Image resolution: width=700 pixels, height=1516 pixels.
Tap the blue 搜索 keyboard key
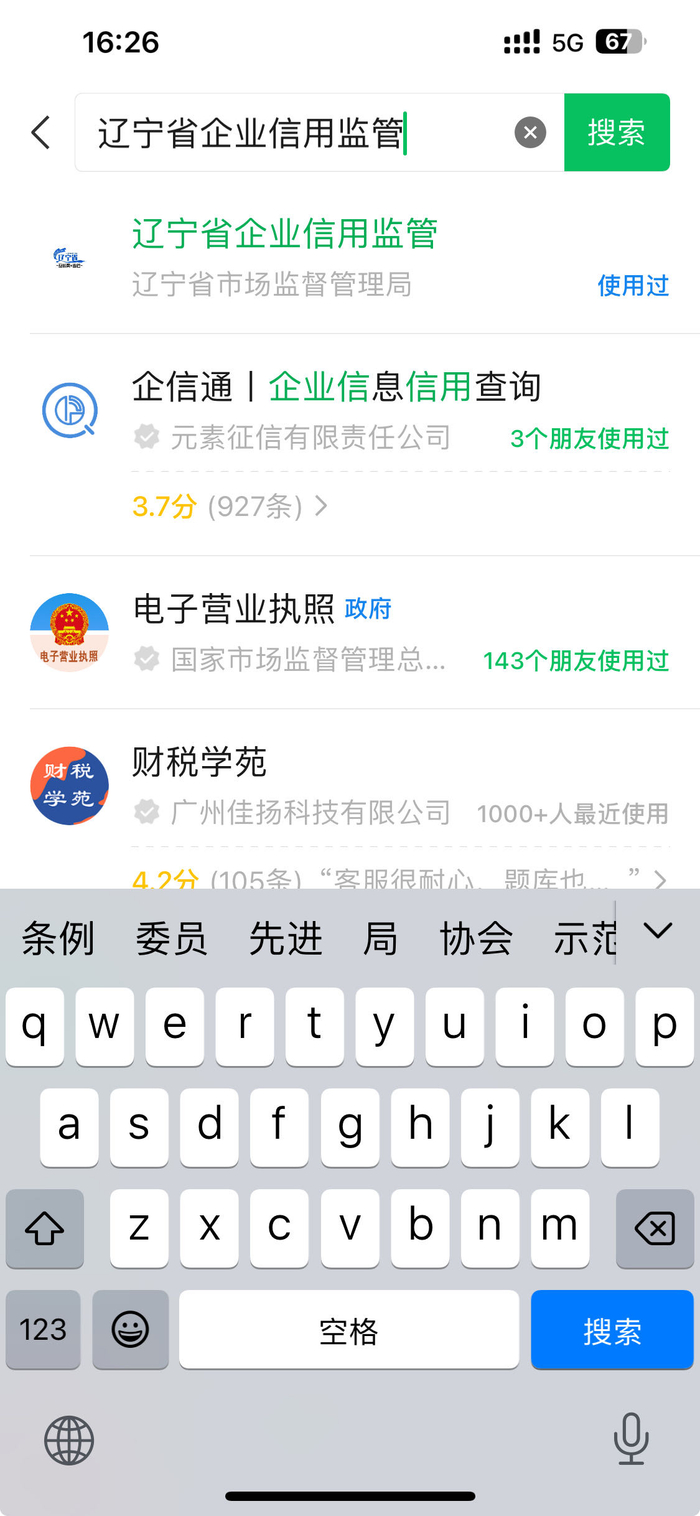tap(611, 1330)
